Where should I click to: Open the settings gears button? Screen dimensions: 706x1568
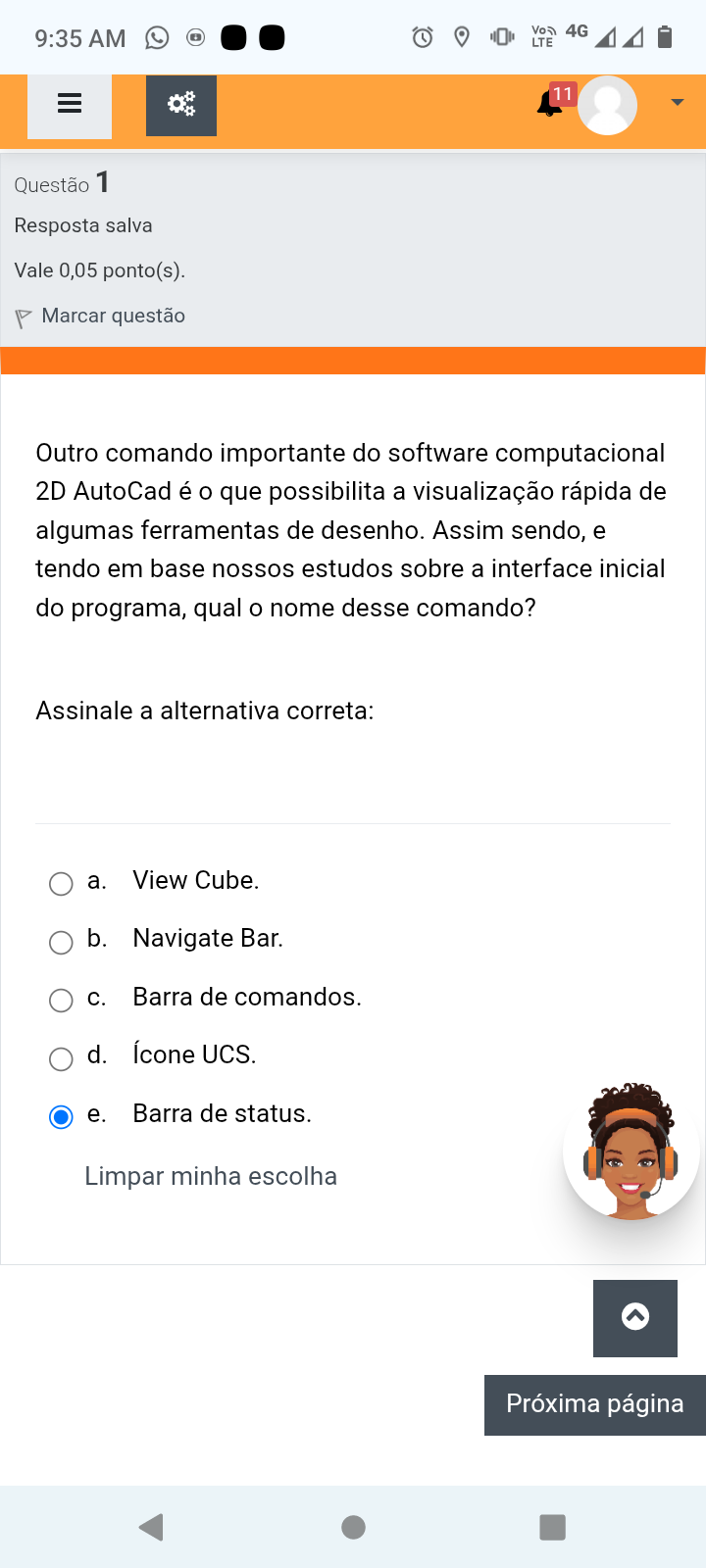pos(181,105)
